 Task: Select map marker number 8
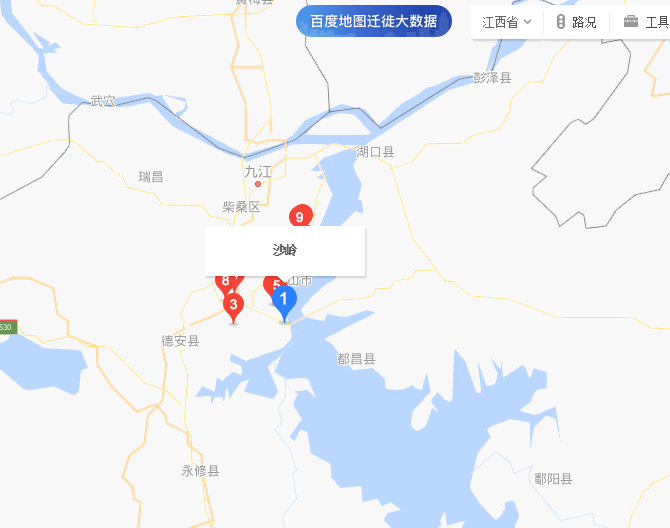pos(225,282)
